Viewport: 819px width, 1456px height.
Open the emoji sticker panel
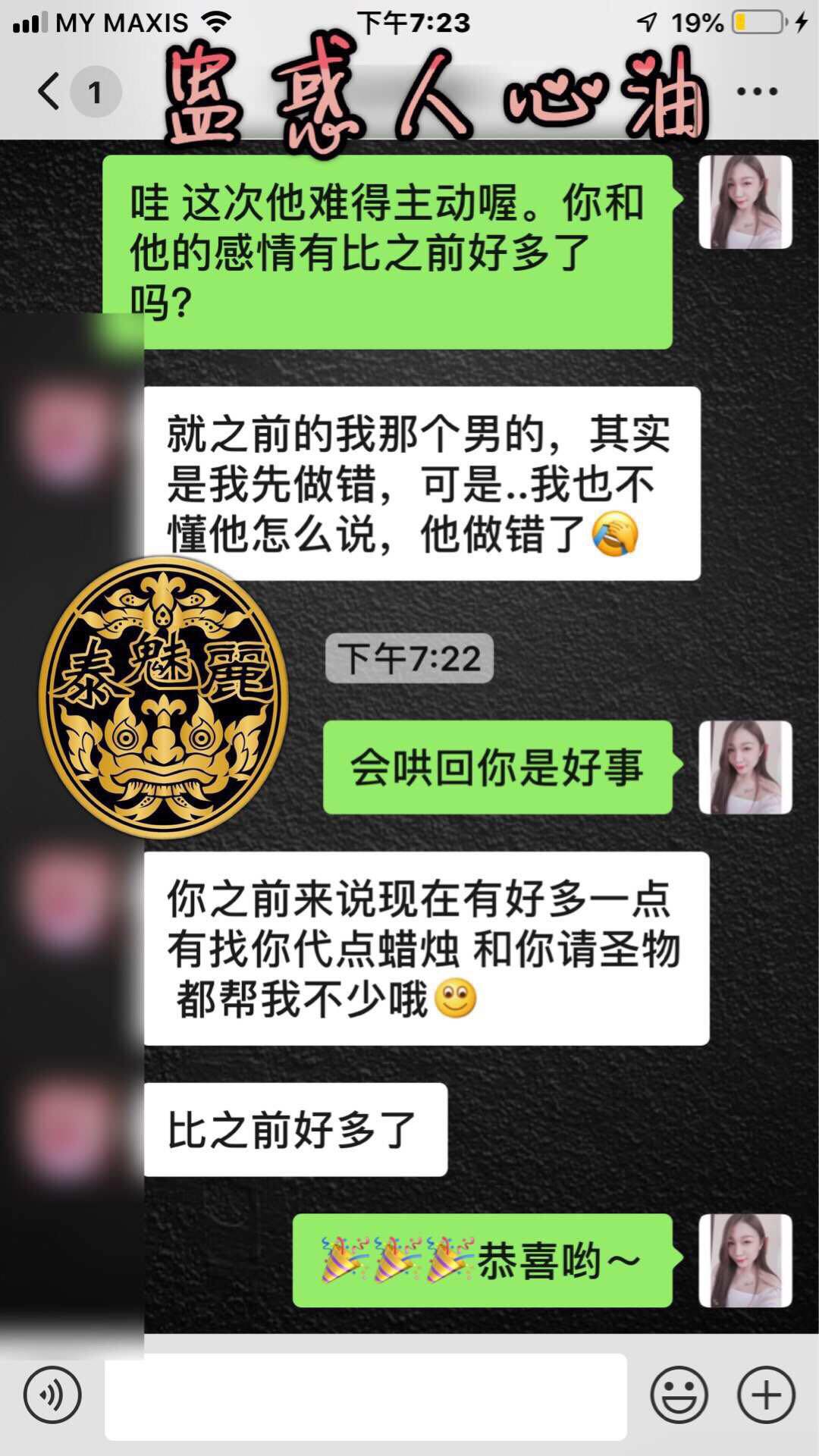[679, 1395]
